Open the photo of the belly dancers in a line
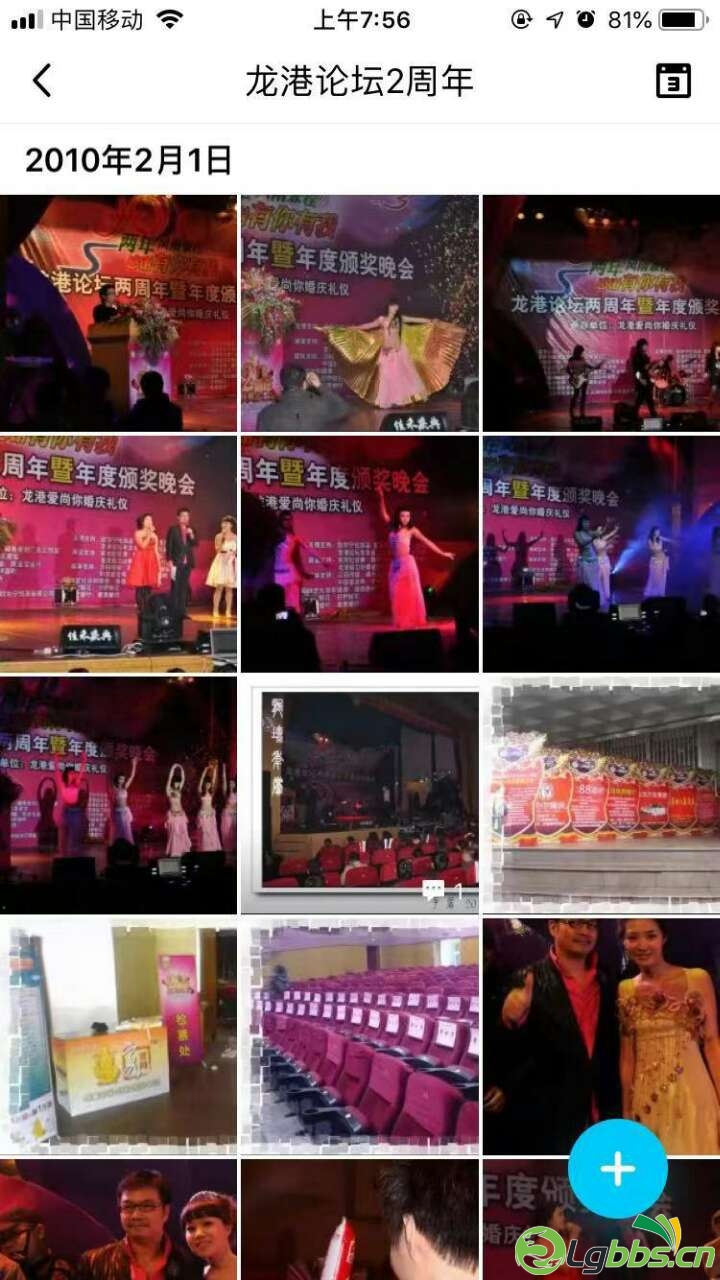This screenshot has width=720, height=1280. [118, 795]
